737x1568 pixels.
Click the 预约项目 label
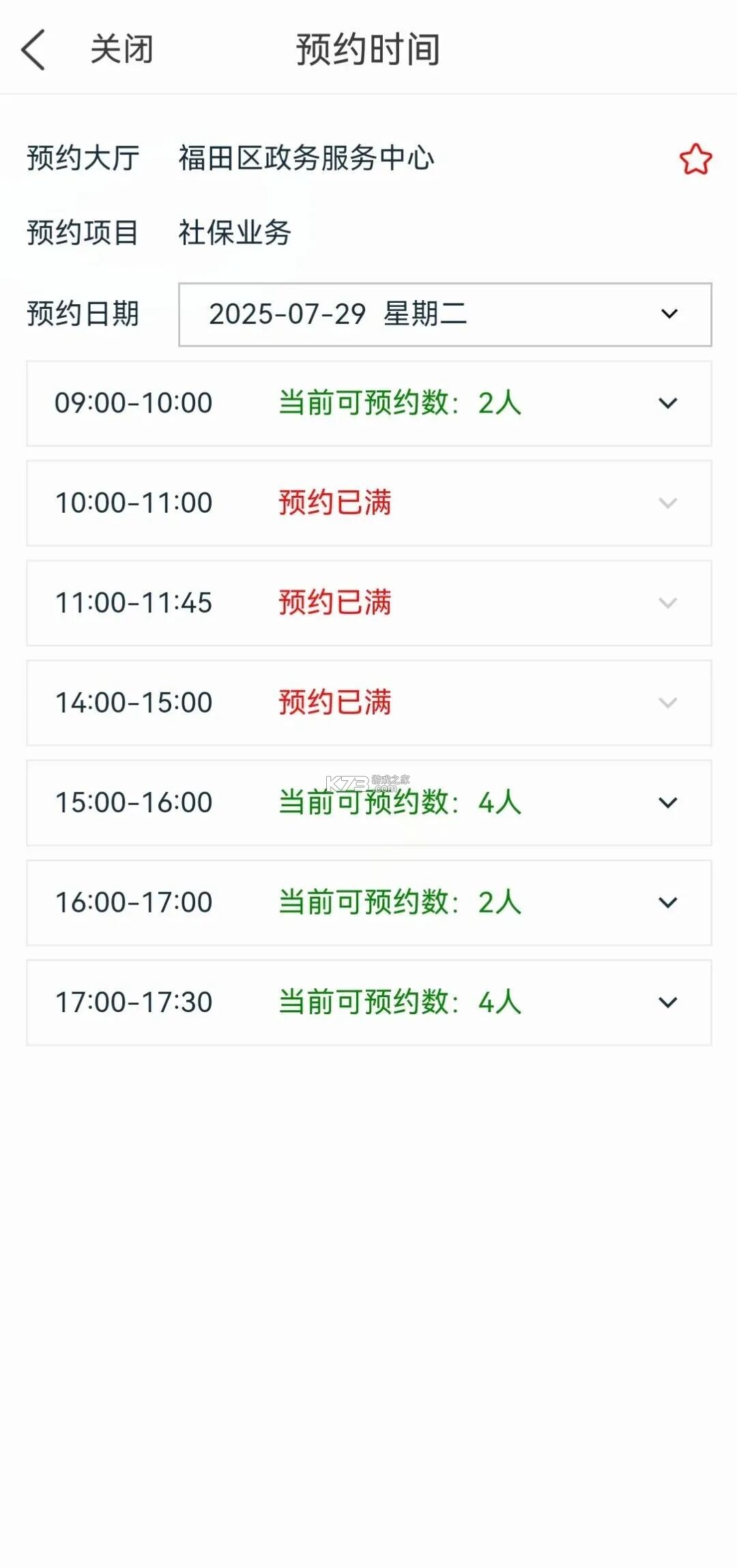coord(82,232)
